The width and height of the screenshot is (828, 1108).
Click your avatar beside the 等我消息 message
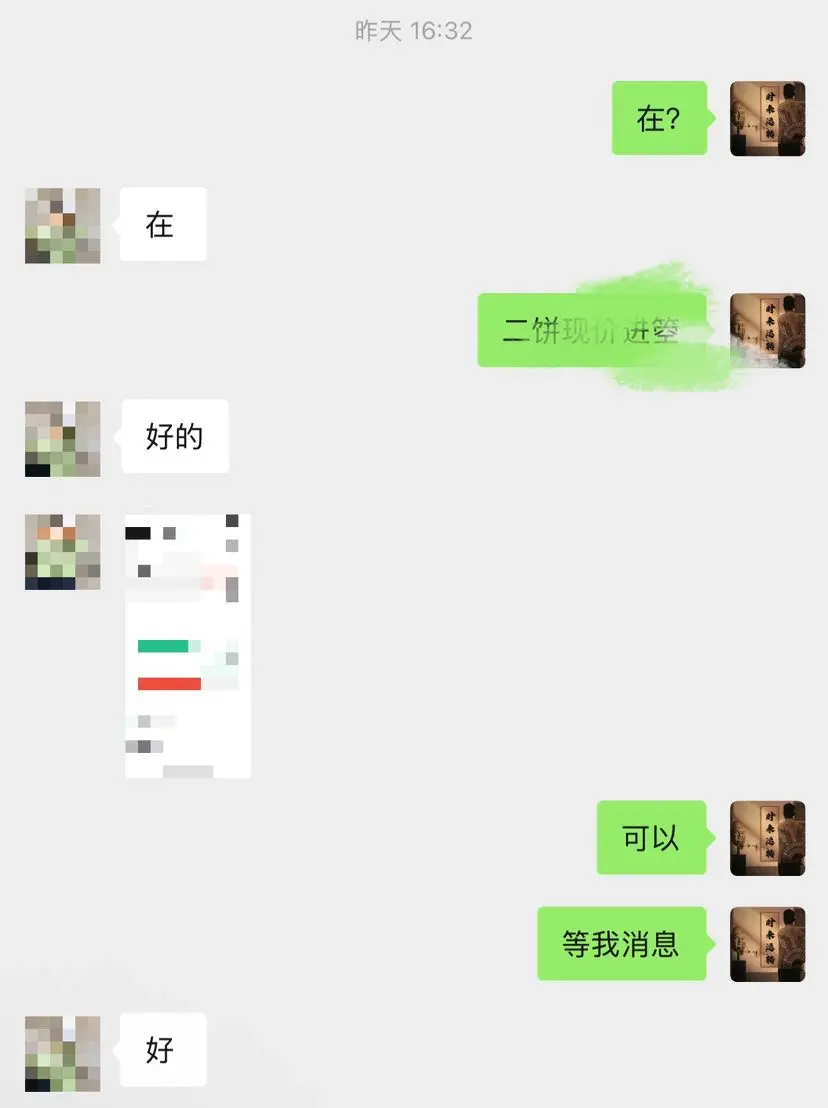[x=767, y=943]
